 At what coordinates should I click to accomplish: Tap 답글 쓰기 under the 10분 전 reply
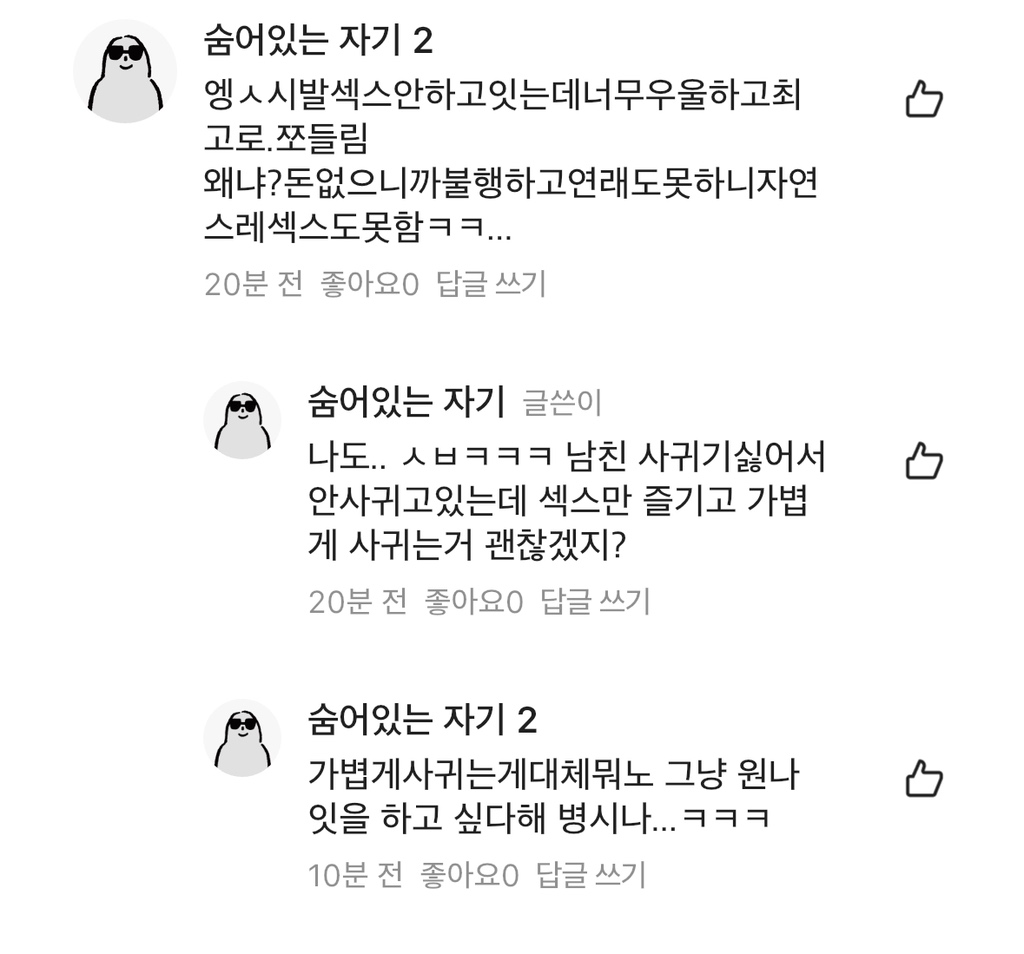pyautogui.click(x=591, y=876)
